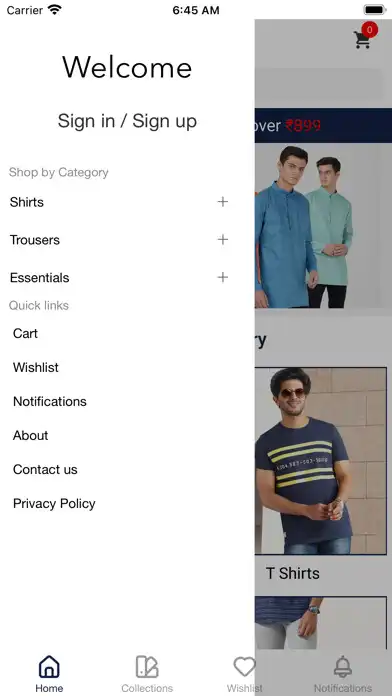Image resolution: width=392 pixels, height=696 pixels.
Task: Expand the Trousers category
Action: tap(222, 240)
